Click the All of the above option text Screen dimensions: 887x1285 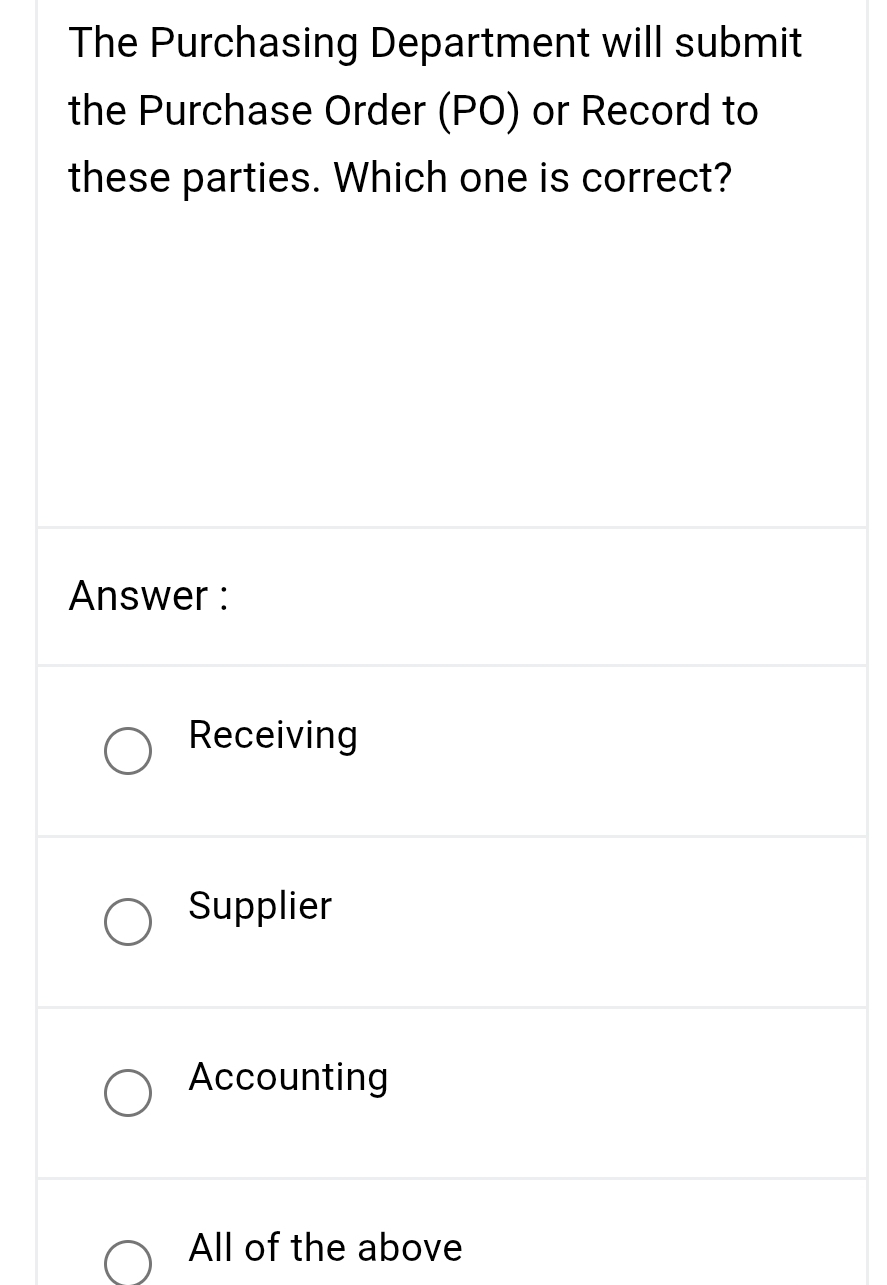[x=325, y=1248]
